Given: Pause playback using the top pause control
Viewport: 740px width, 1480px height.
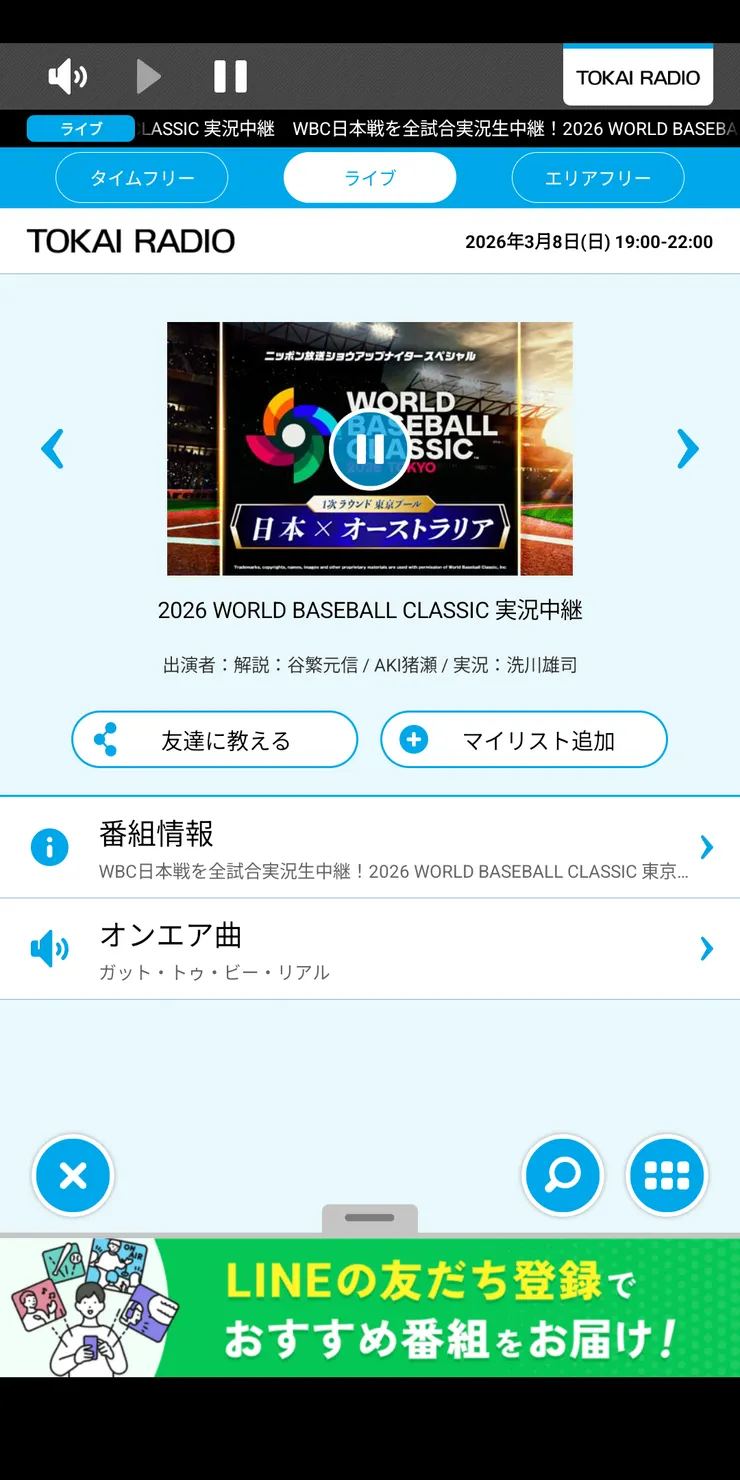Looking at the screenshot, I should tap(229, 76).
